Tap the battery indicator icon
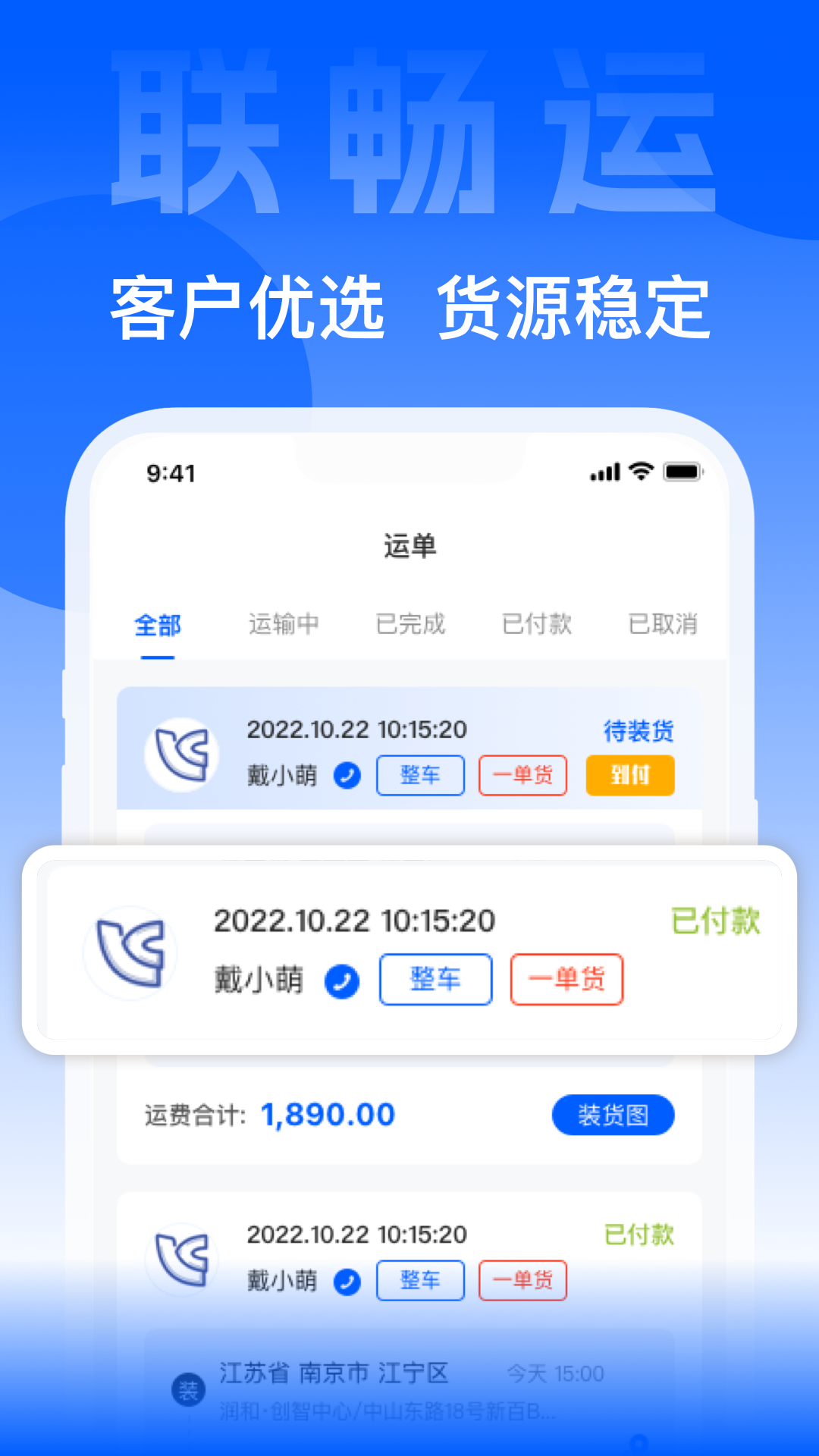 coord(681,472)
